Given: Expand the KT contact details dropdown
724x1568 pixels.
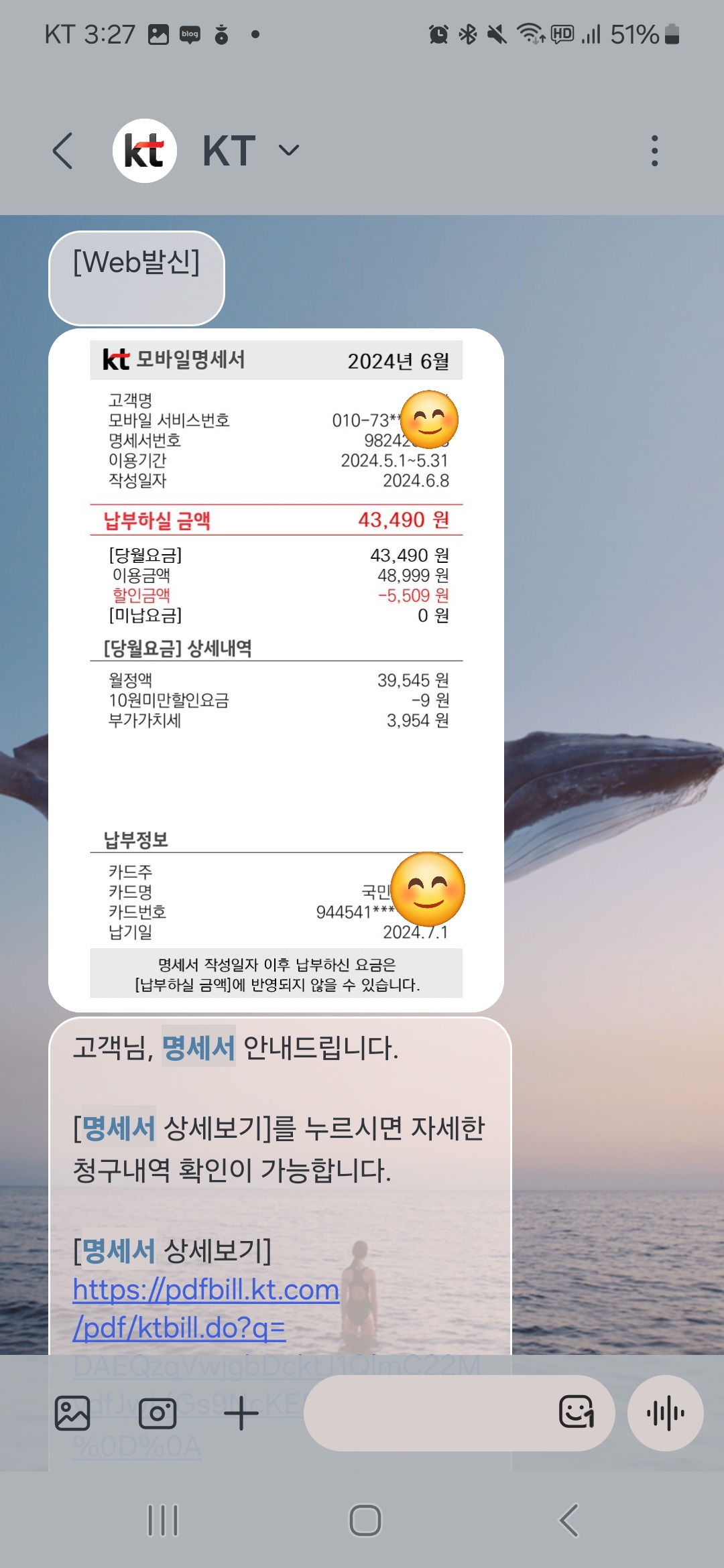Looking at the screenshot, I should pos(288,151).
